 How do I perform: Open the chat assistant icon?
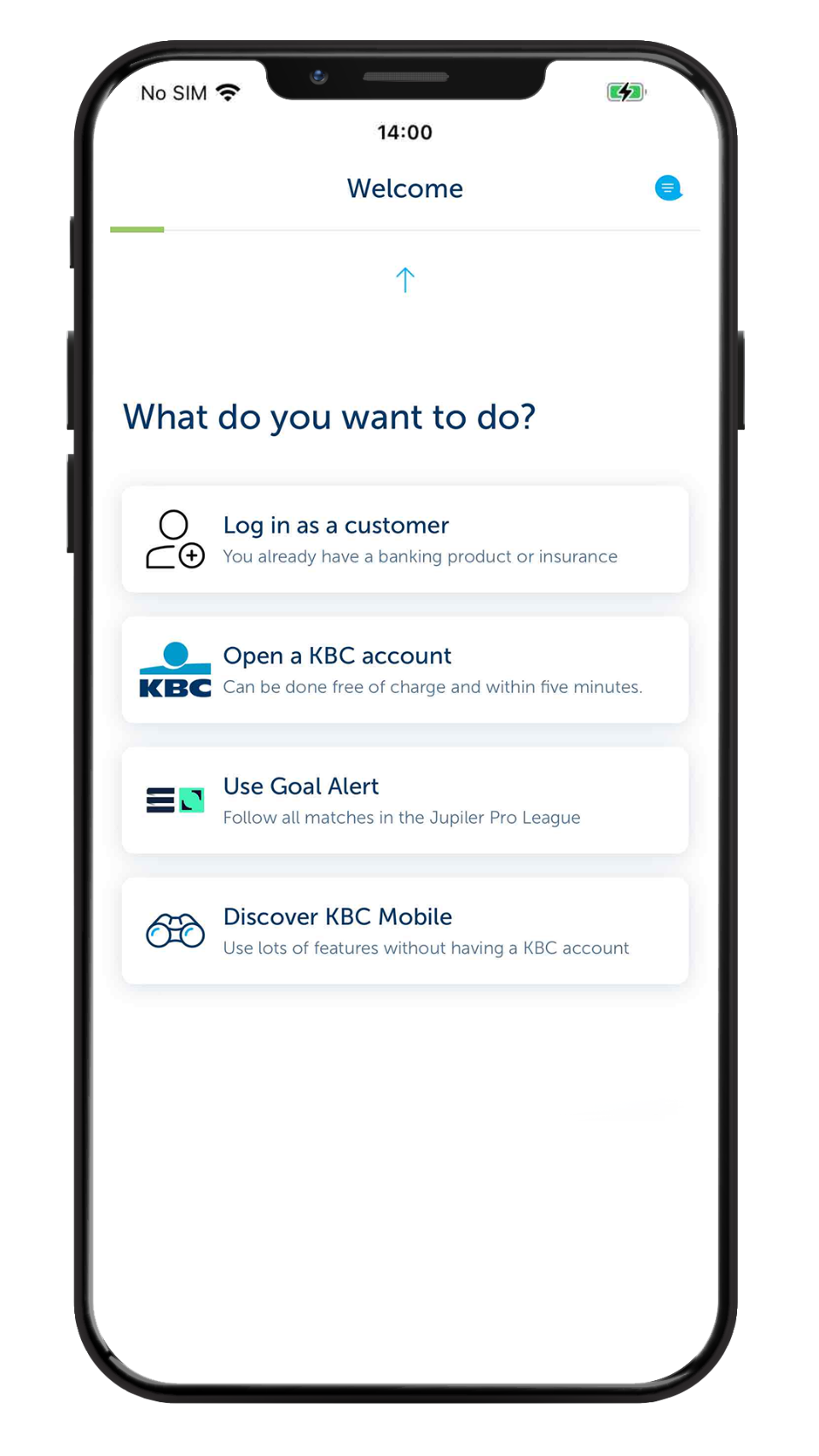pos(668,188)
